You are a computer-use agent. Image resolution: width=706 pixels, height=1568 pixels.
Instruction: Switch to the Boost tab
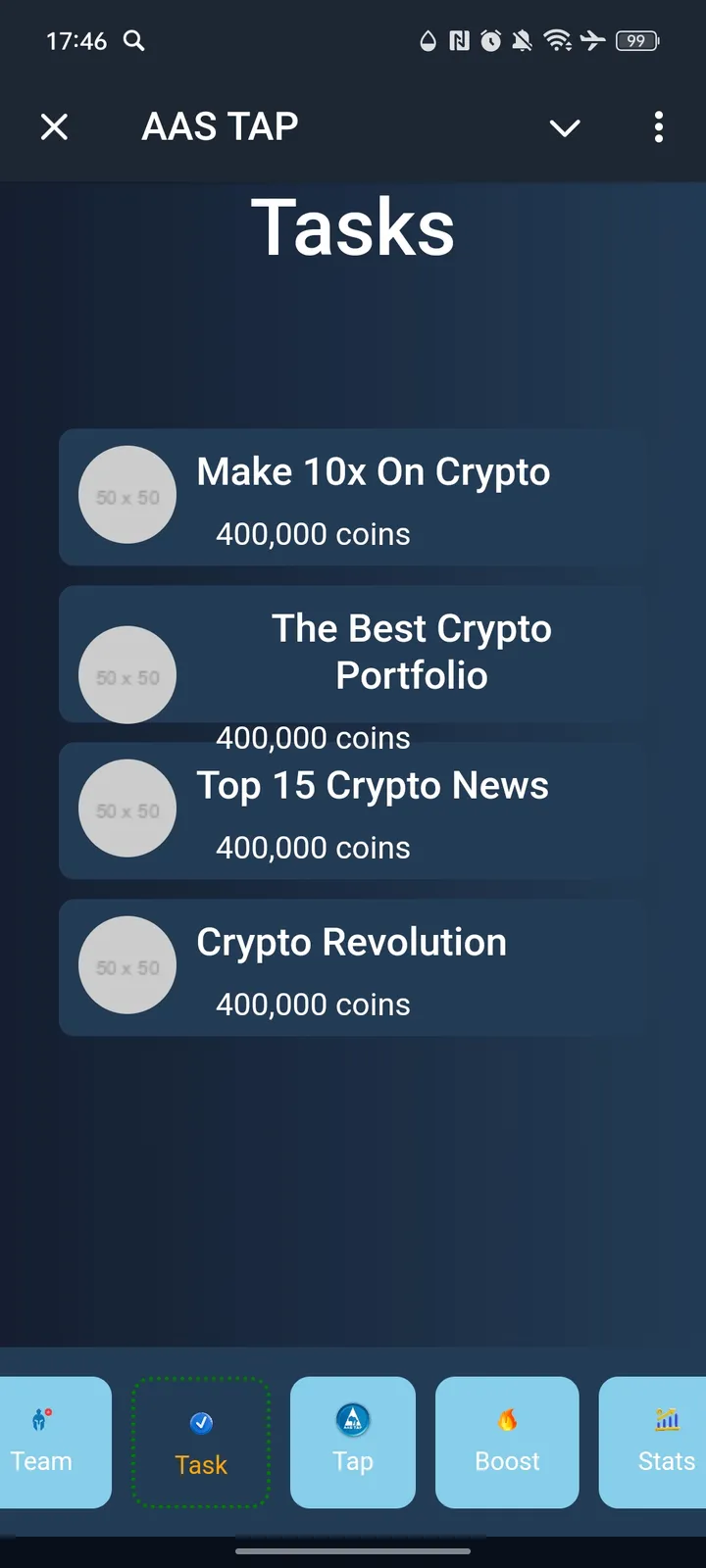(507, 1443)
